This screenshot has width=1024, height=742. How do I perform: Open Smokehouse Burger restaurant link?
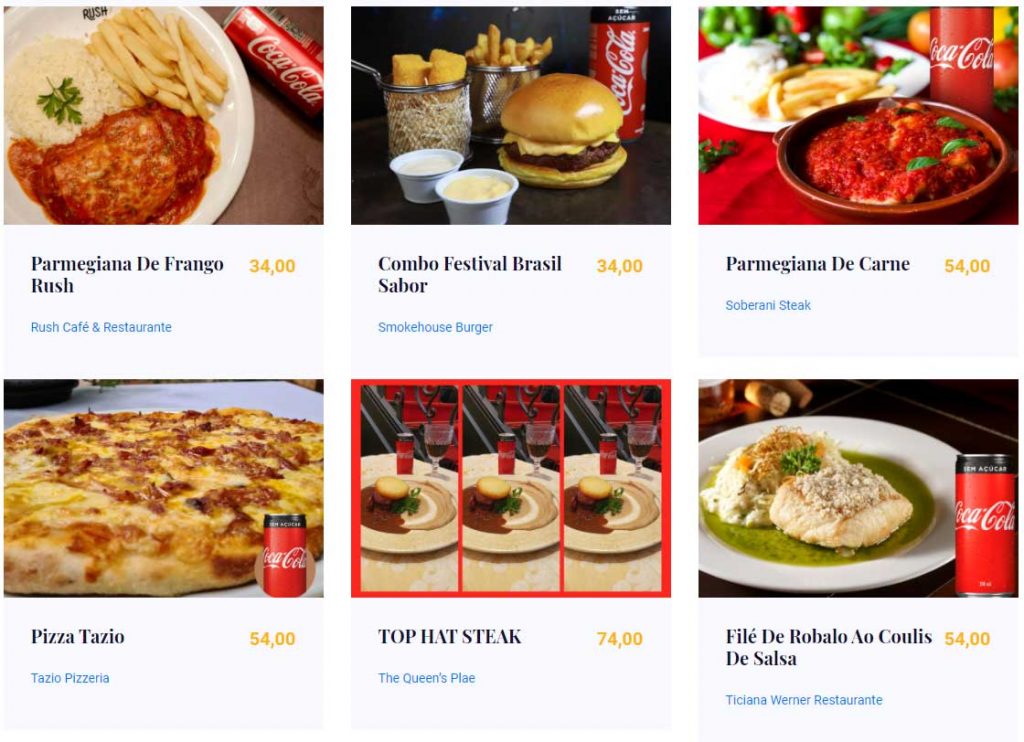coord(435,327)
